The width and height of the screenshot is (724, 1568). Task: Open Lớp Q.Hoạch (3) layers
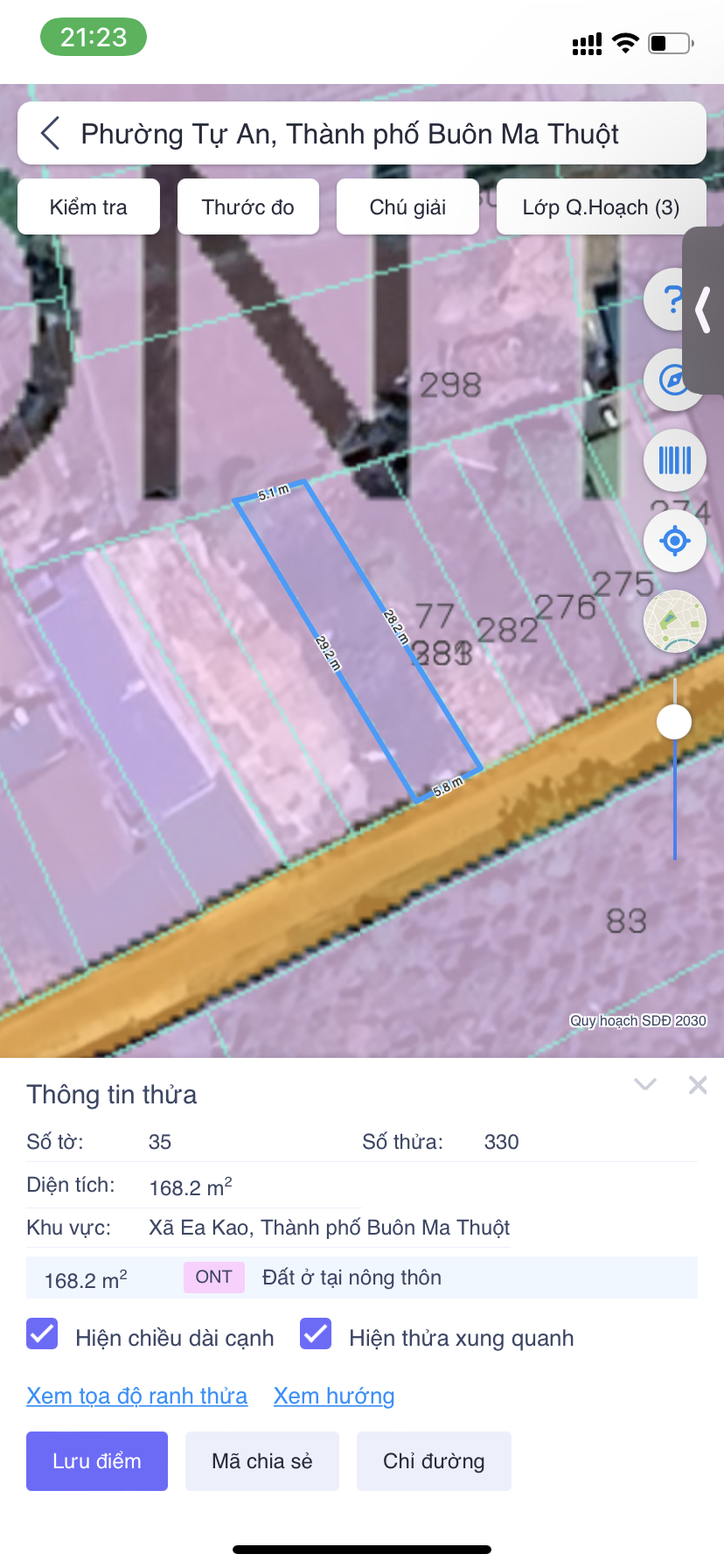[x=601, y=207]
